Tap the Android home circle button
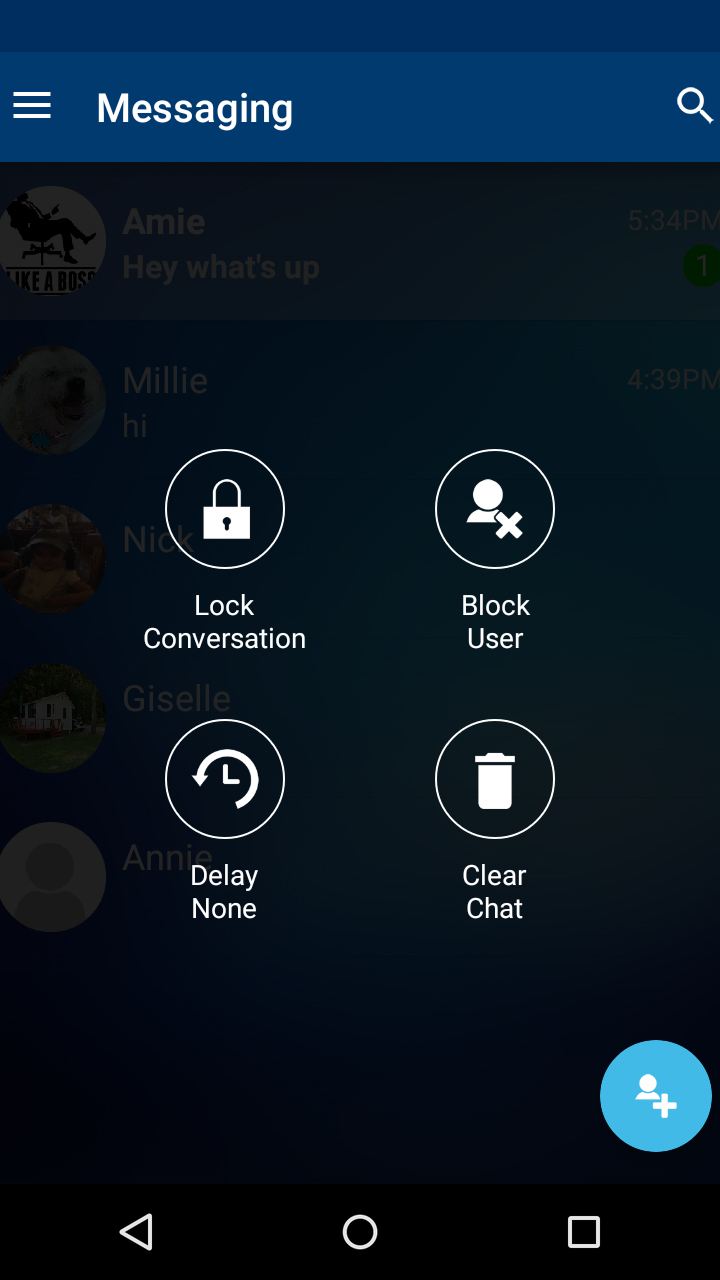The width and height of the screenshot is (720, 1280). [x=360, y=1232]
